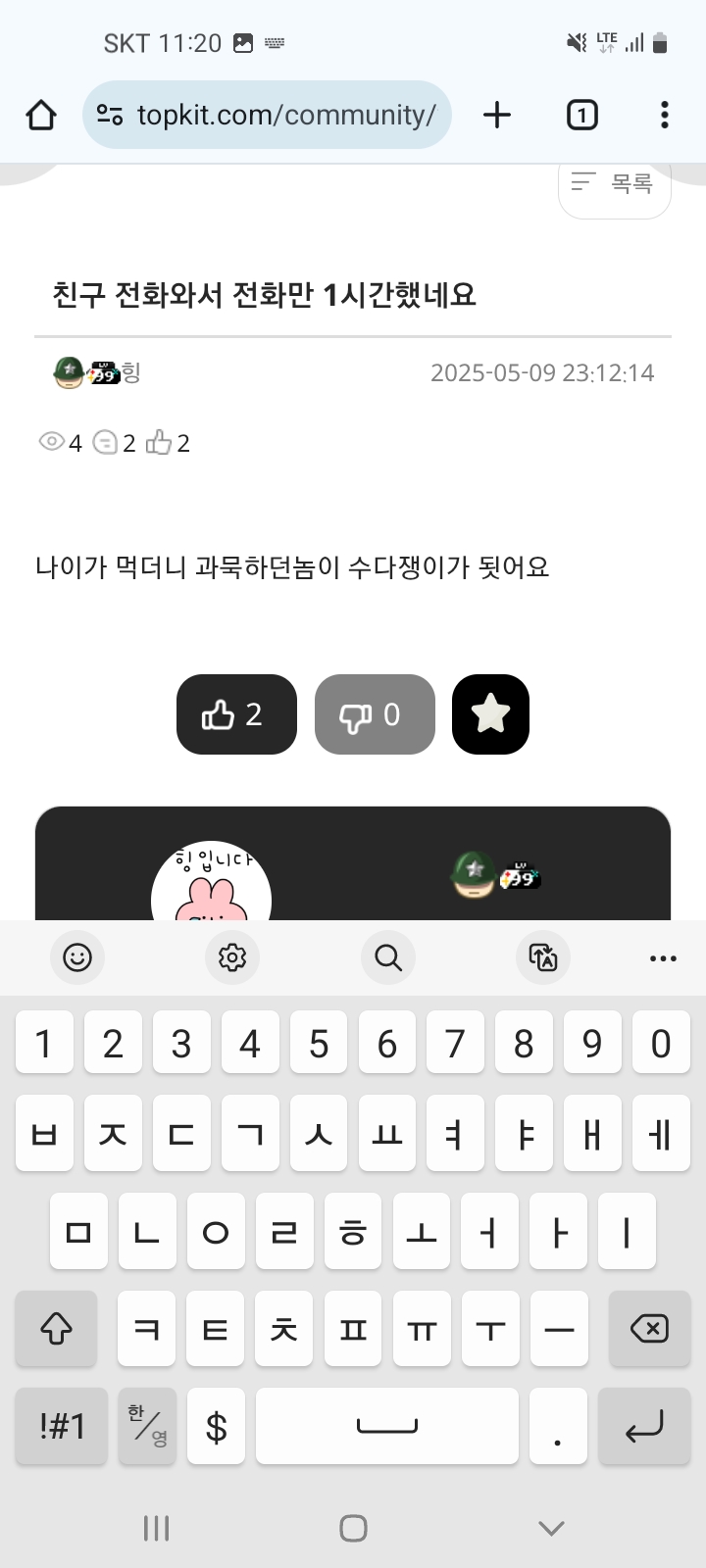The width and height of the screenshot is (706, 1568).
Task: Open the keyboard emoji panel
Action: click(77, 957)
